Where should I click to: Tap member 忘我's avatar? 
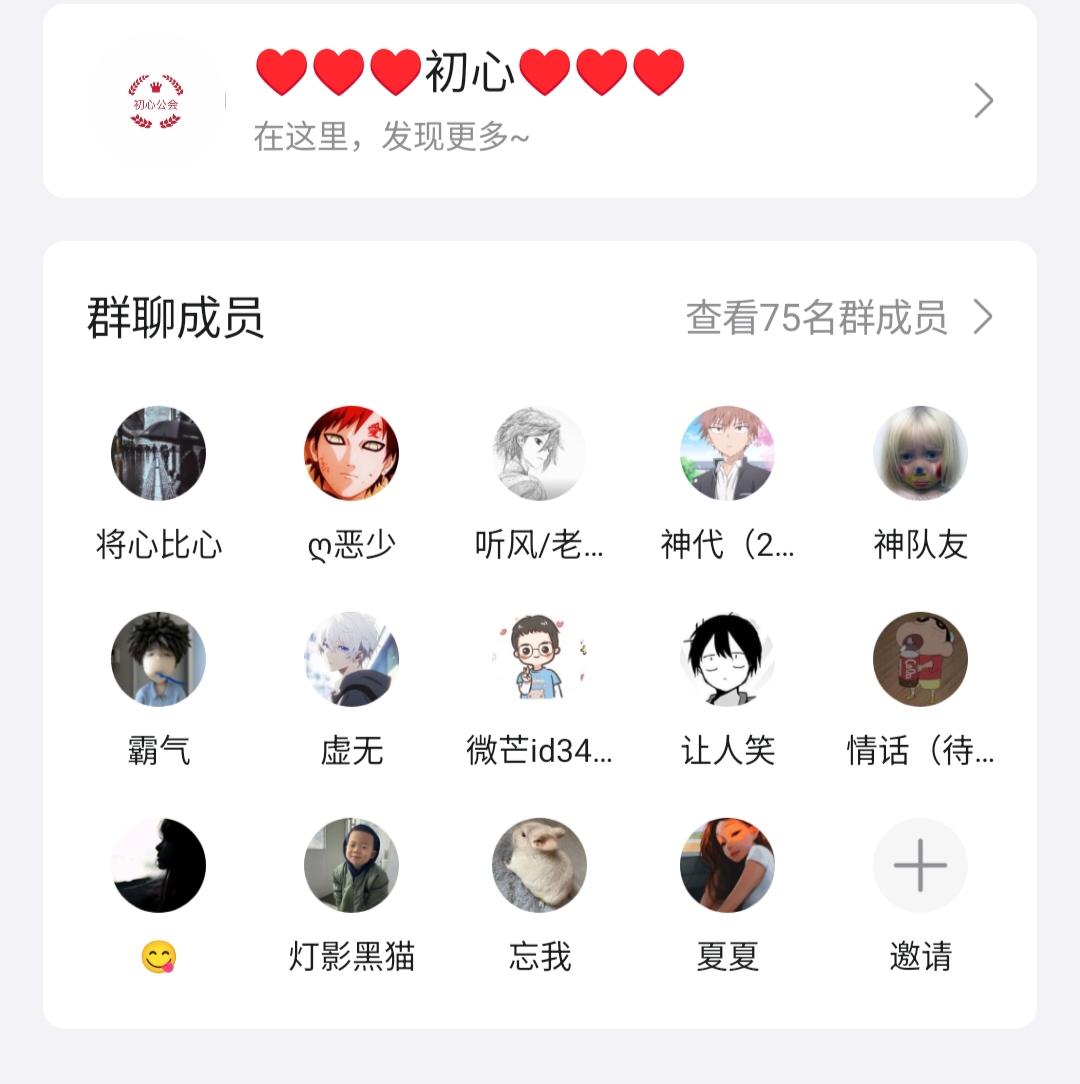coord(540,866)
